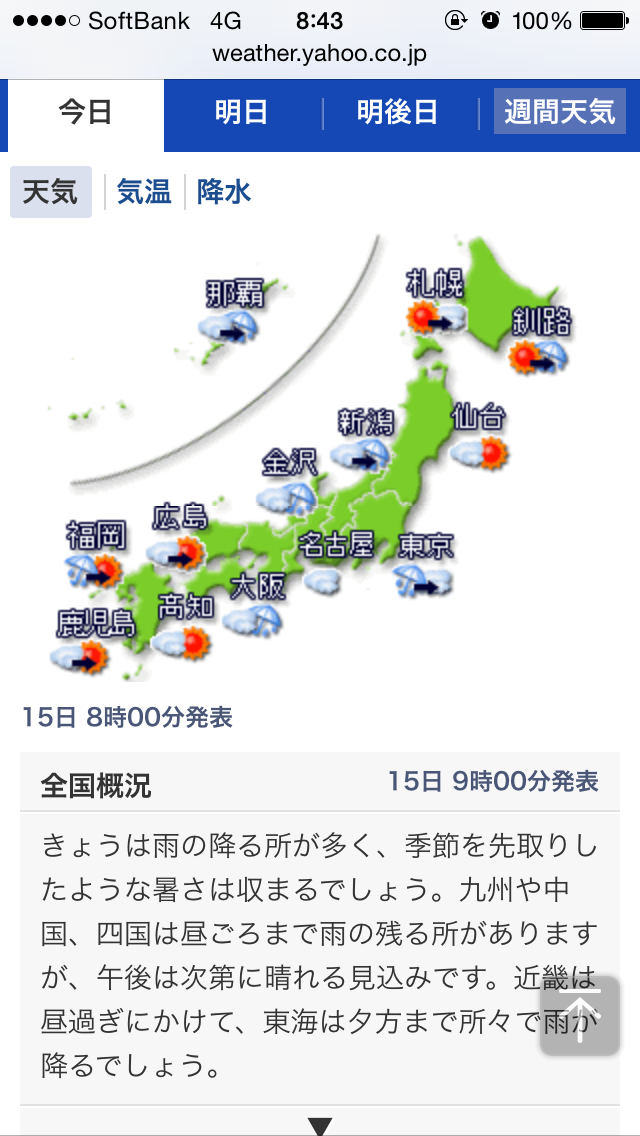This screenshot has width=640, height=1136.
Task: Expand the 全国概況 section with down arrow
Action: pos(319,1125)
